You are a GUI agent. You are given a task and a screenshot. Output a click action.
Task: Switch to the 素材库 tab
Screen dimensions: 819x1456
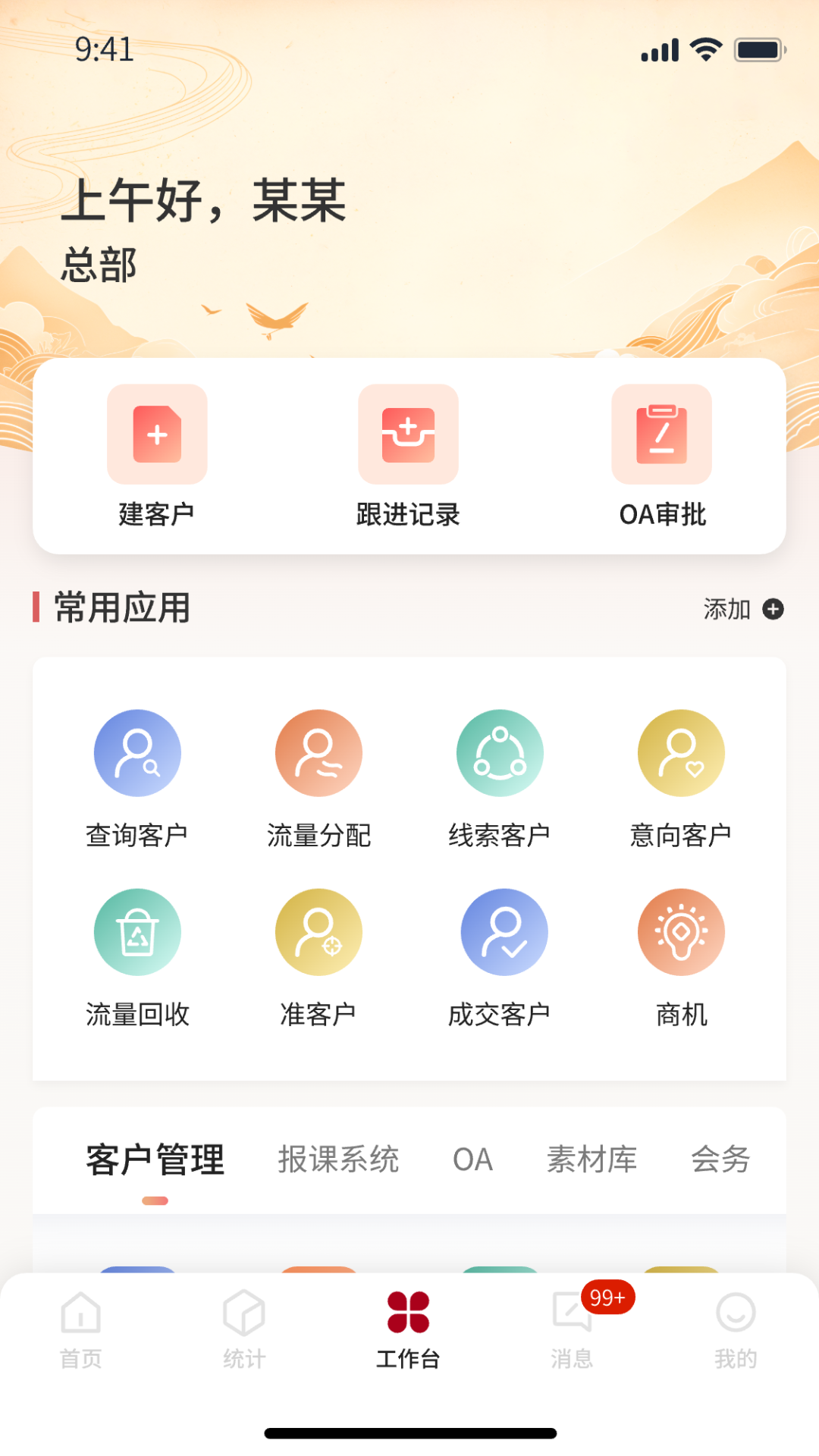click(591, 1159)
